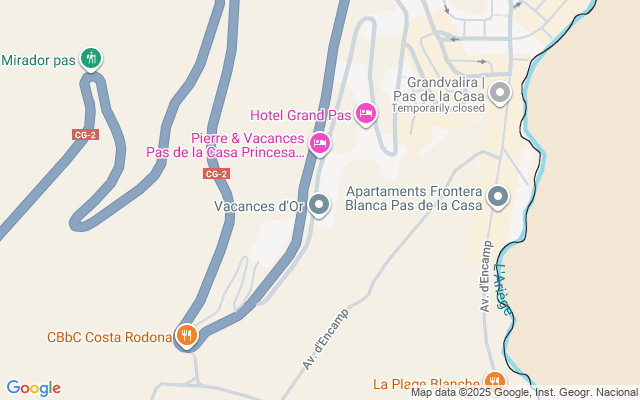Viewport: 640px width, 400px height.
Task: Select the Hotel Grand Pas pin
Action: point(366,114)
